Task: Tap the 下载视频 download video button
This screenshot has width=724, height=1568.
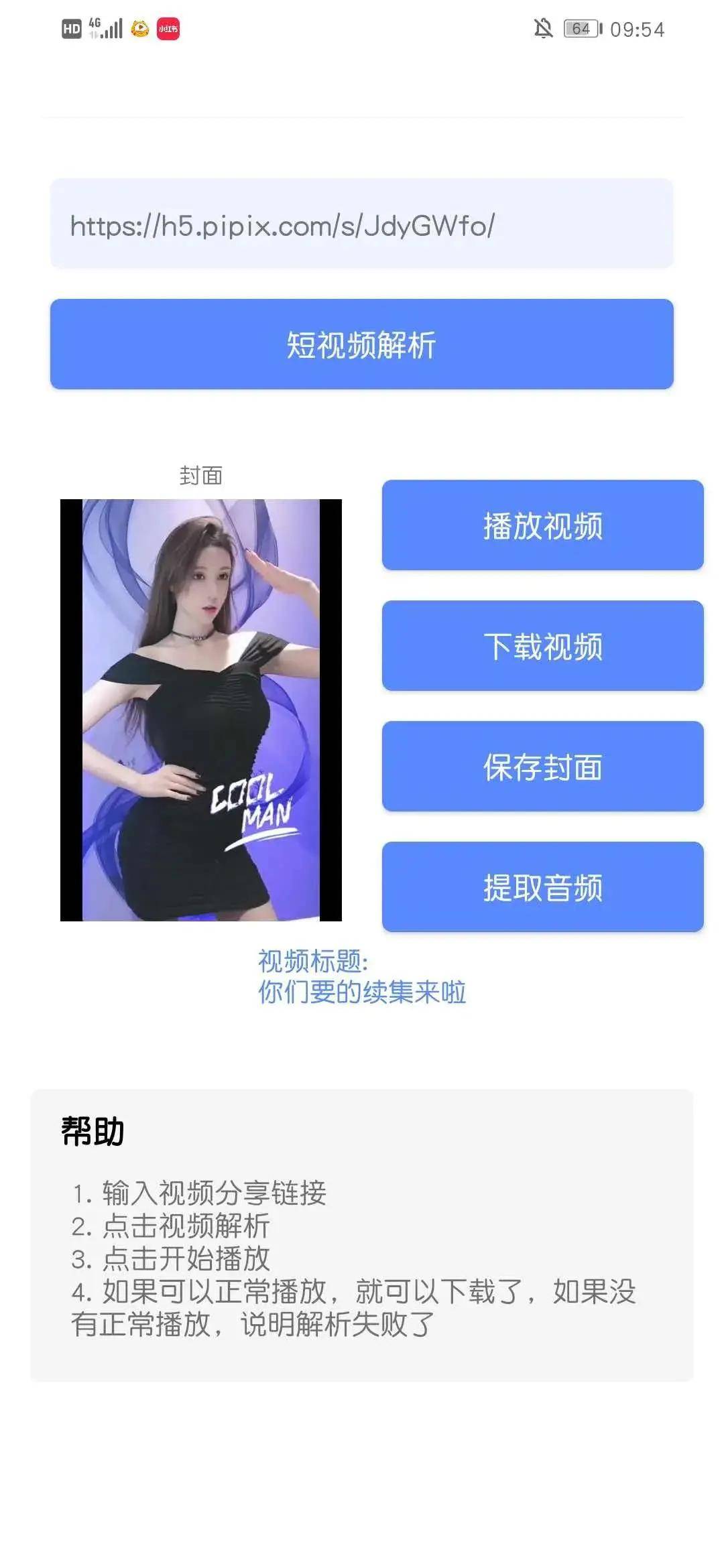Action: (544, 645)
